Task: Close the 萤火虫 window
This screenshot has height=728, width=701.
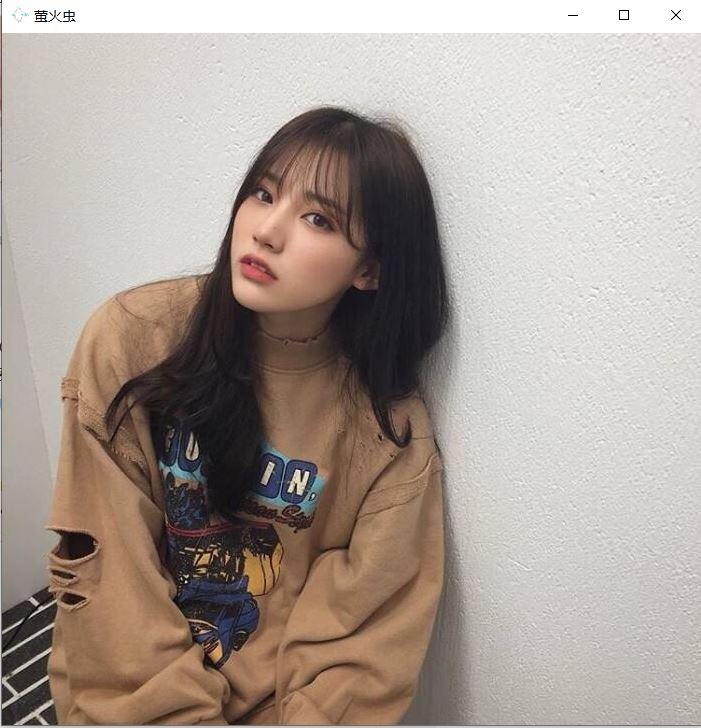Action: pos(676,16)
